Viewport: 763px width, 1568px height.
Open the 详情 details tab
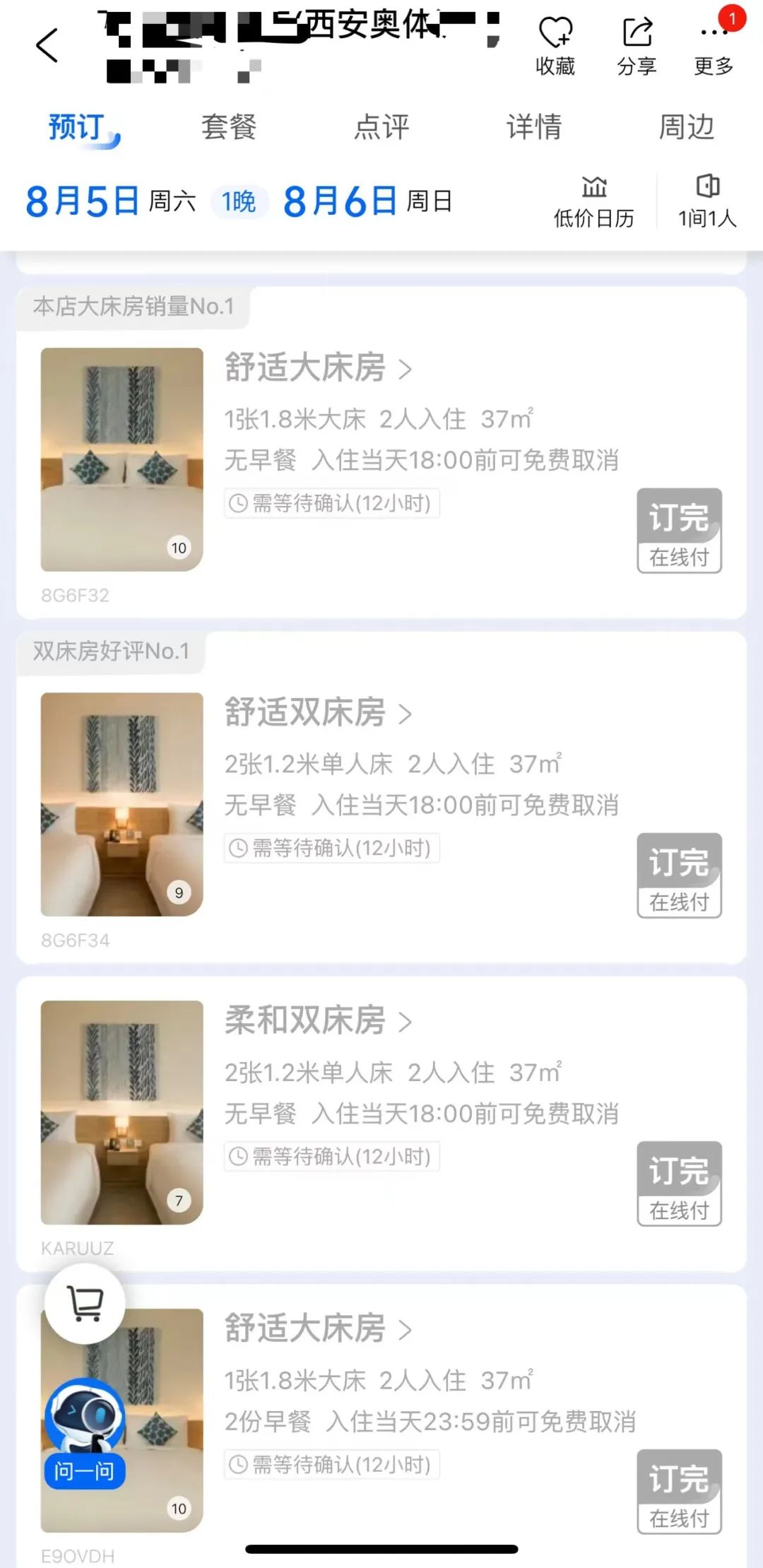[534, 127]
